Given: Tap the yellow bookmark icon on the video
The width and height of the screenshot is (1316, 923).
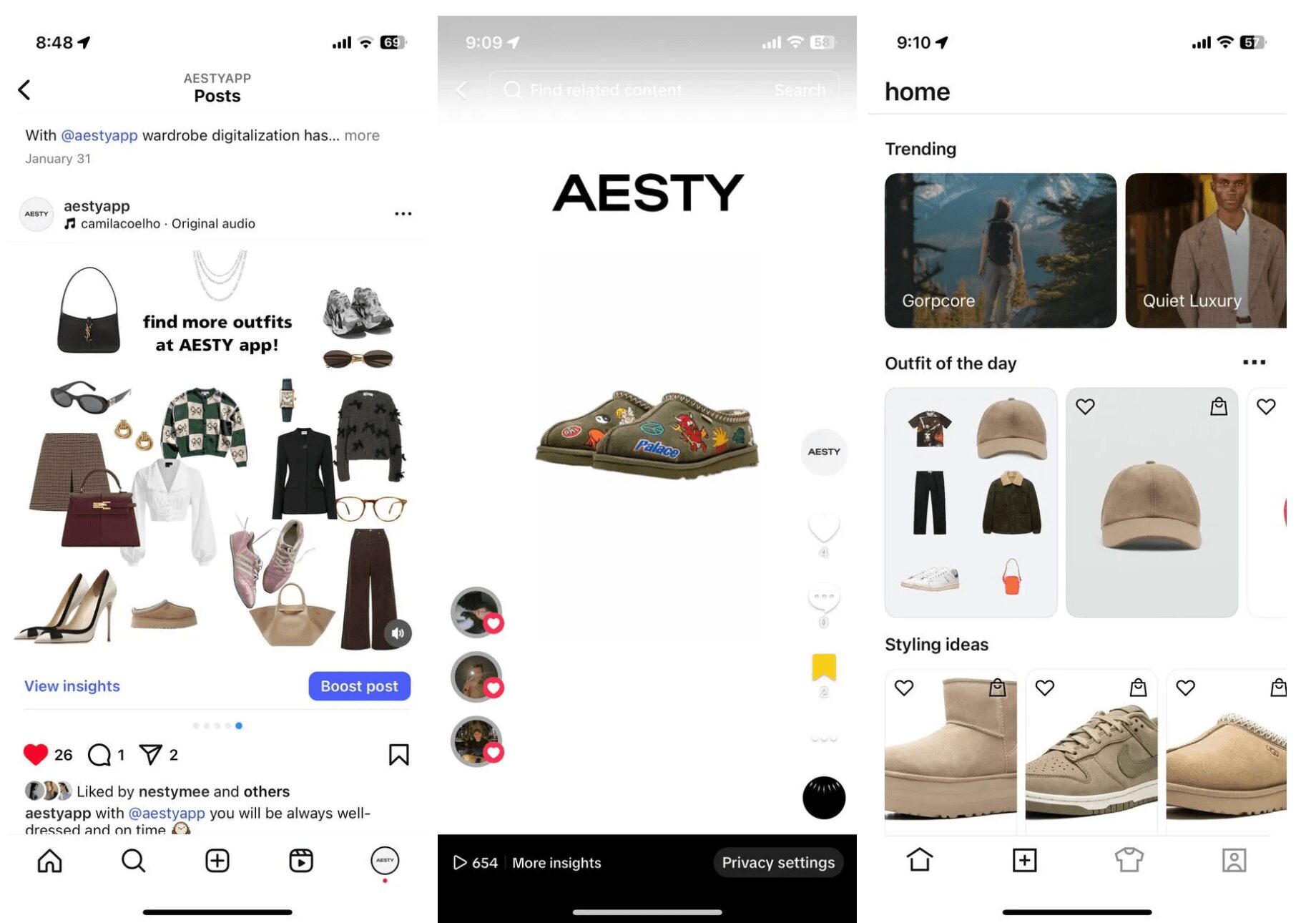Looking at the screenshot, I should coord(823,666).
